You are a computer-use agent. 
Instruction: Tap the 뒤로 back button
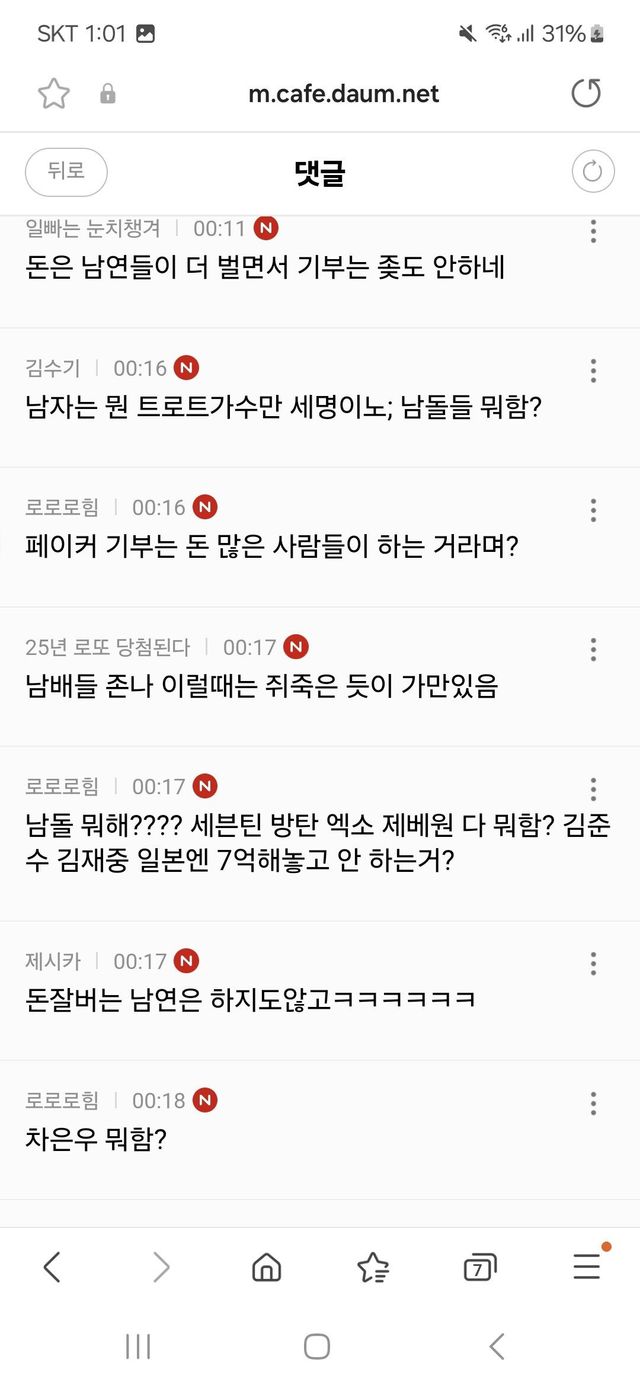coord(66,172)
